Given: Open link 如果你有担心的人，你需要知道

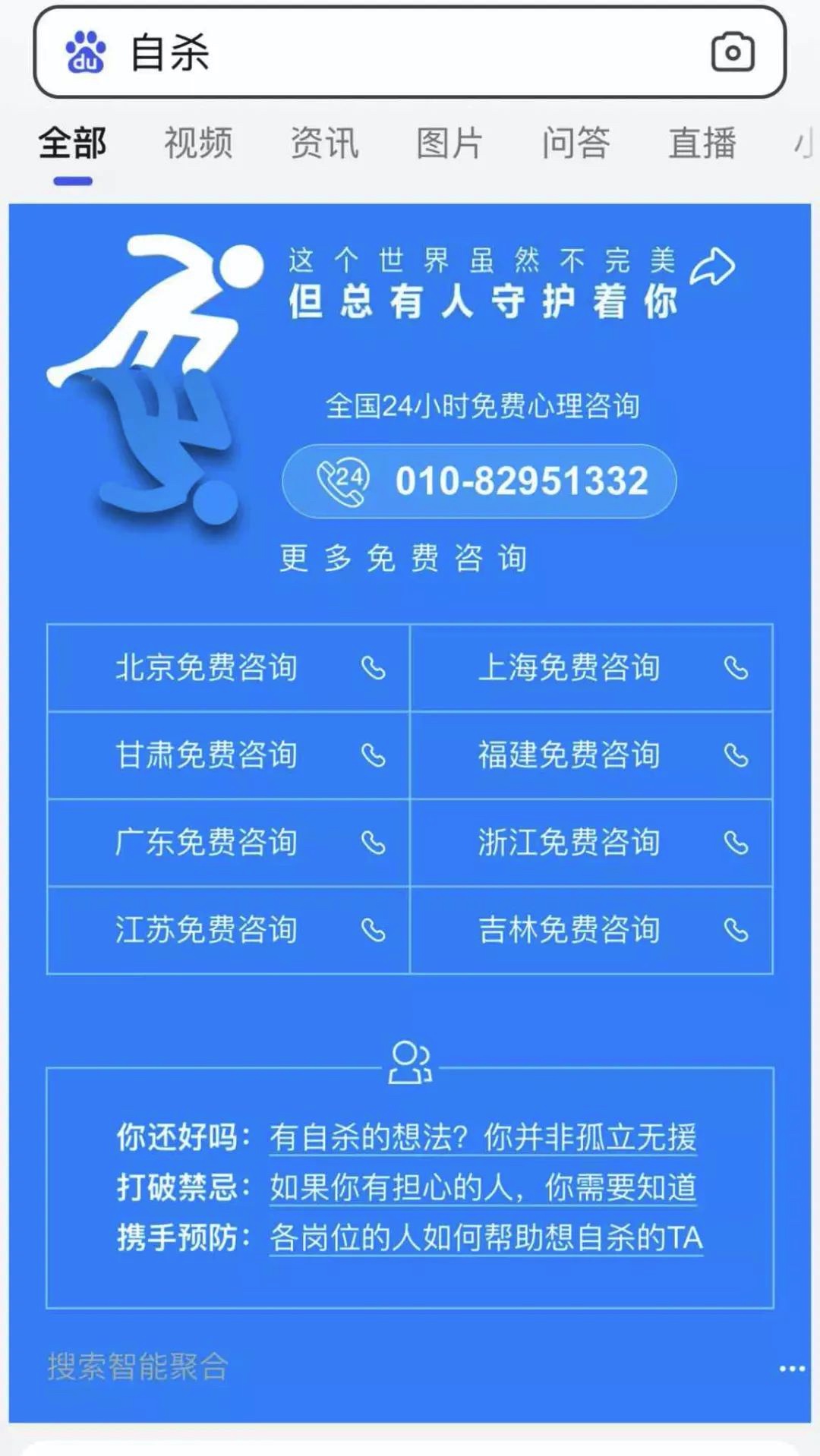Looking at the screenshot, I should point(483,1187).
